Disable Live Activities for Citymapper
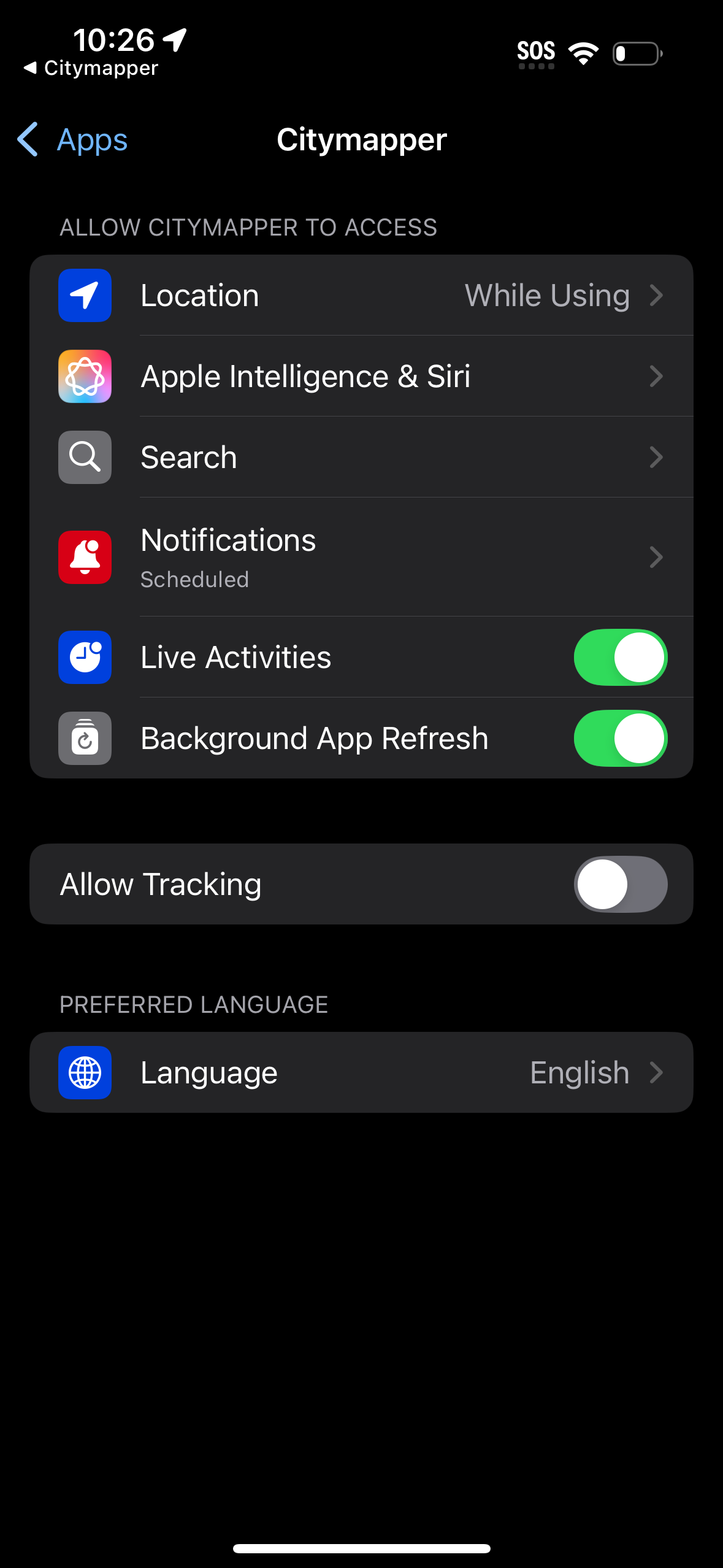This screenshot has width=723, height=1568. click(620, 657)
